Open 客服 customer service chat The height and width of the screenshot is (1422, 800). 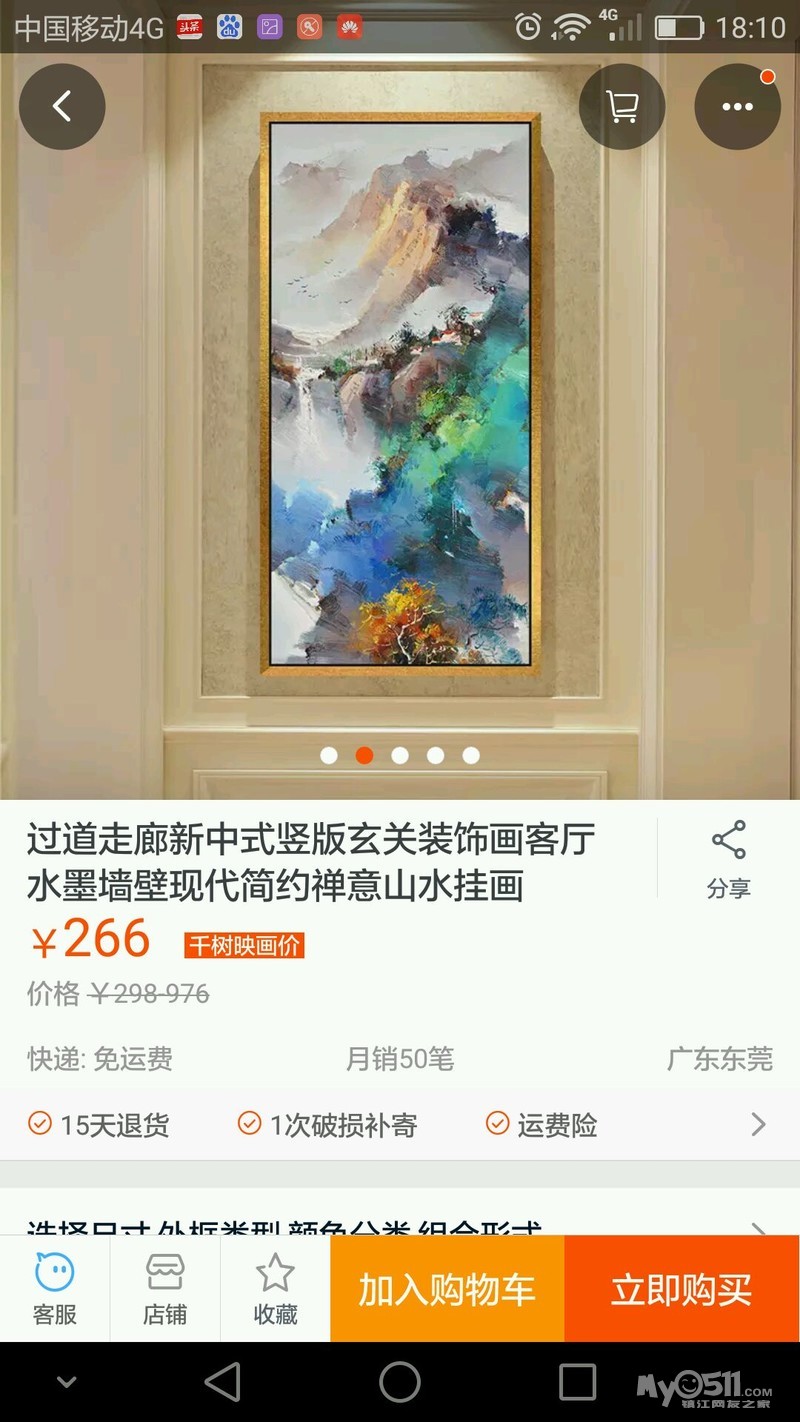(55, 1288)
